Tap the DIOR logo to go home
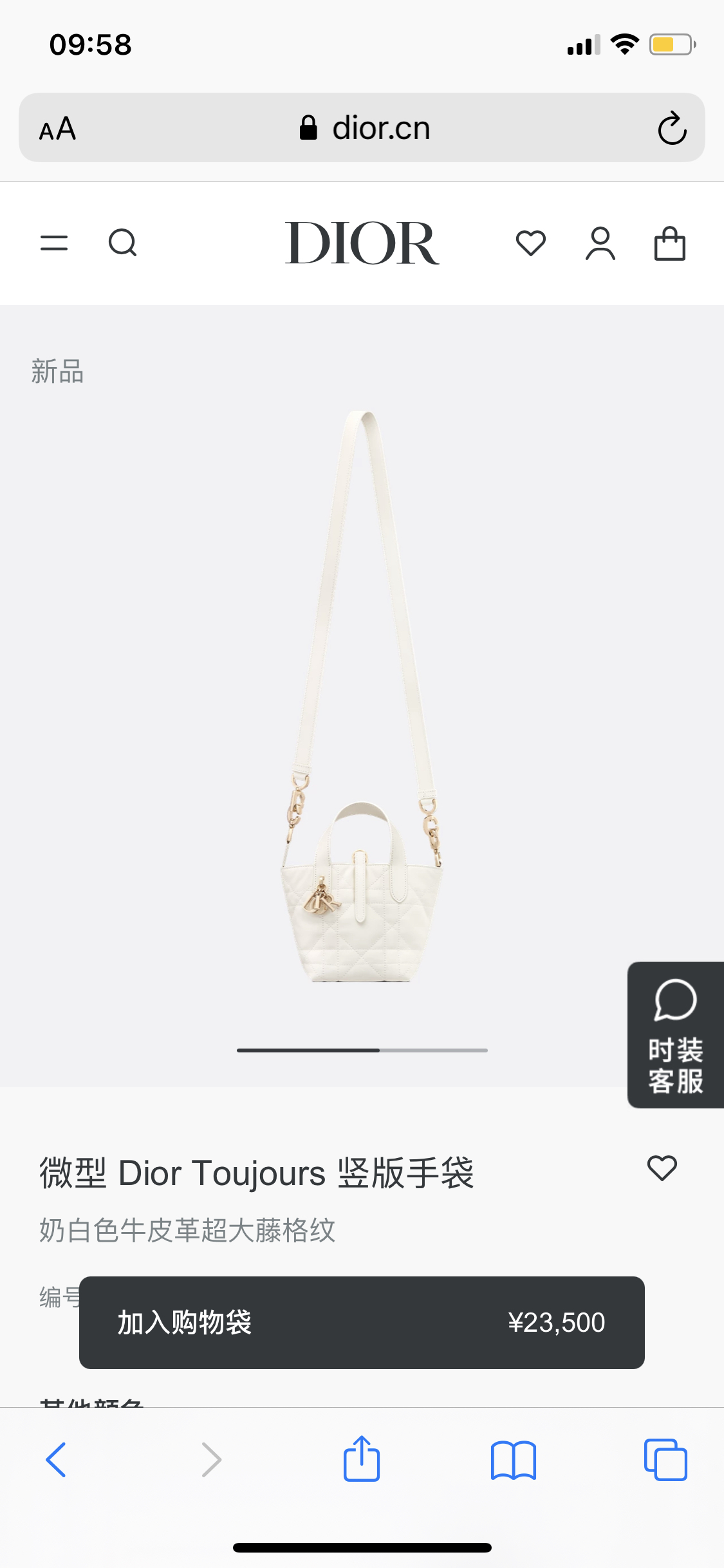This screenshot has width=724, height=1568. [362, 243]
